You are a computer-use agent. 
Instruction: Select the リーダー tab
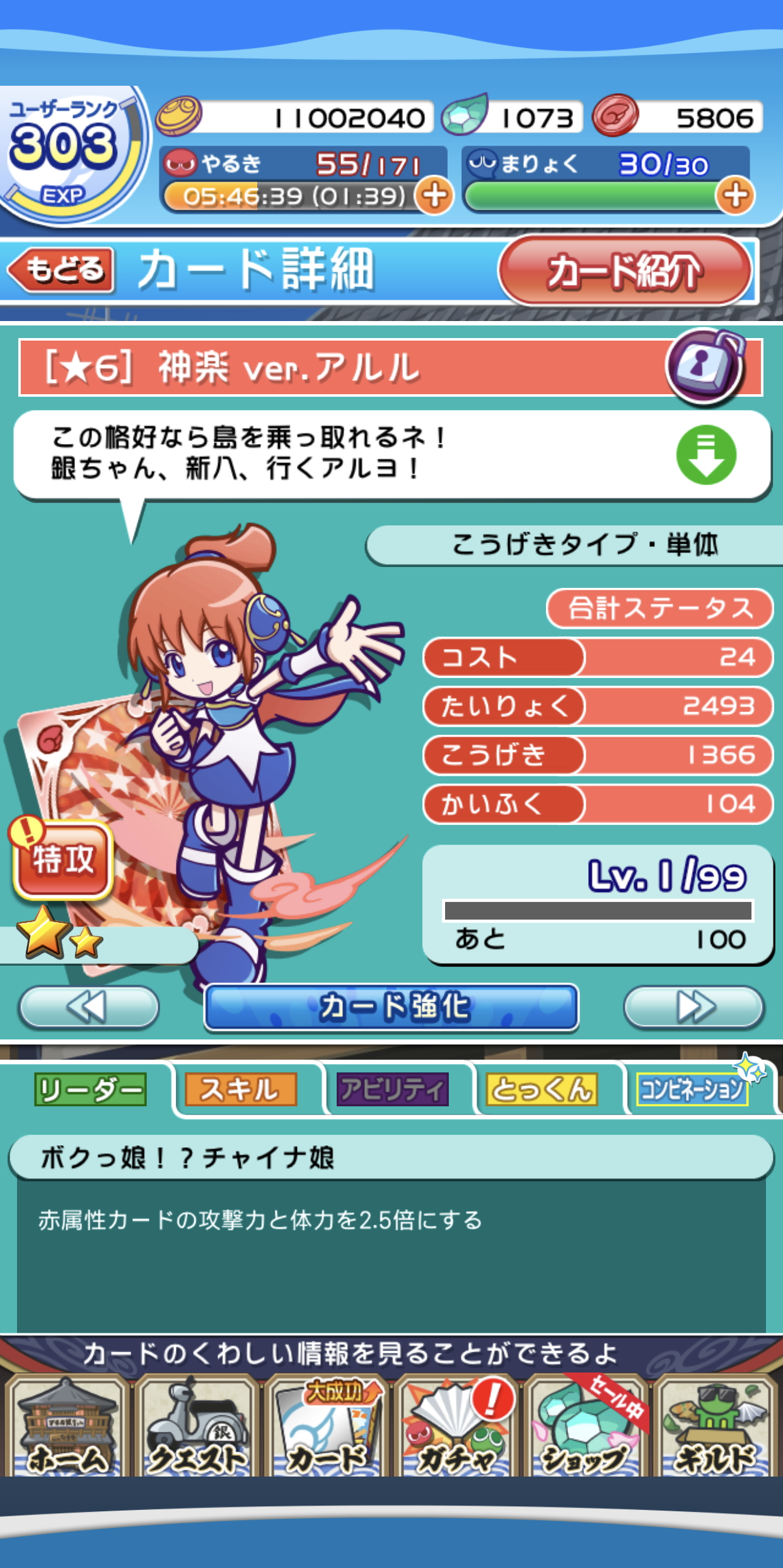(x=90, y=1089)
